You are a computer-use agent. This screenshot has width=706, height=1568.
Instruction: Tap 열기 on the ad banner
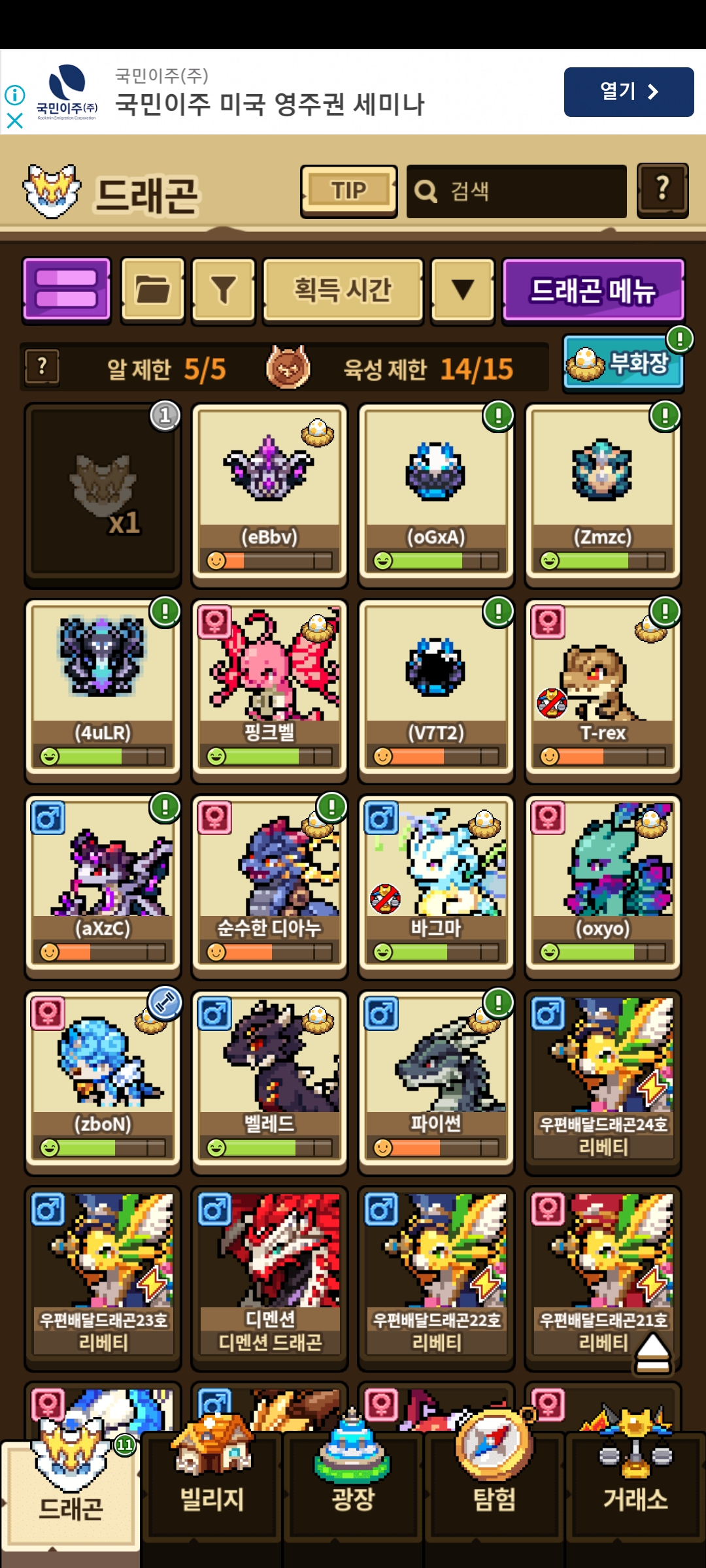click(629, 92)
